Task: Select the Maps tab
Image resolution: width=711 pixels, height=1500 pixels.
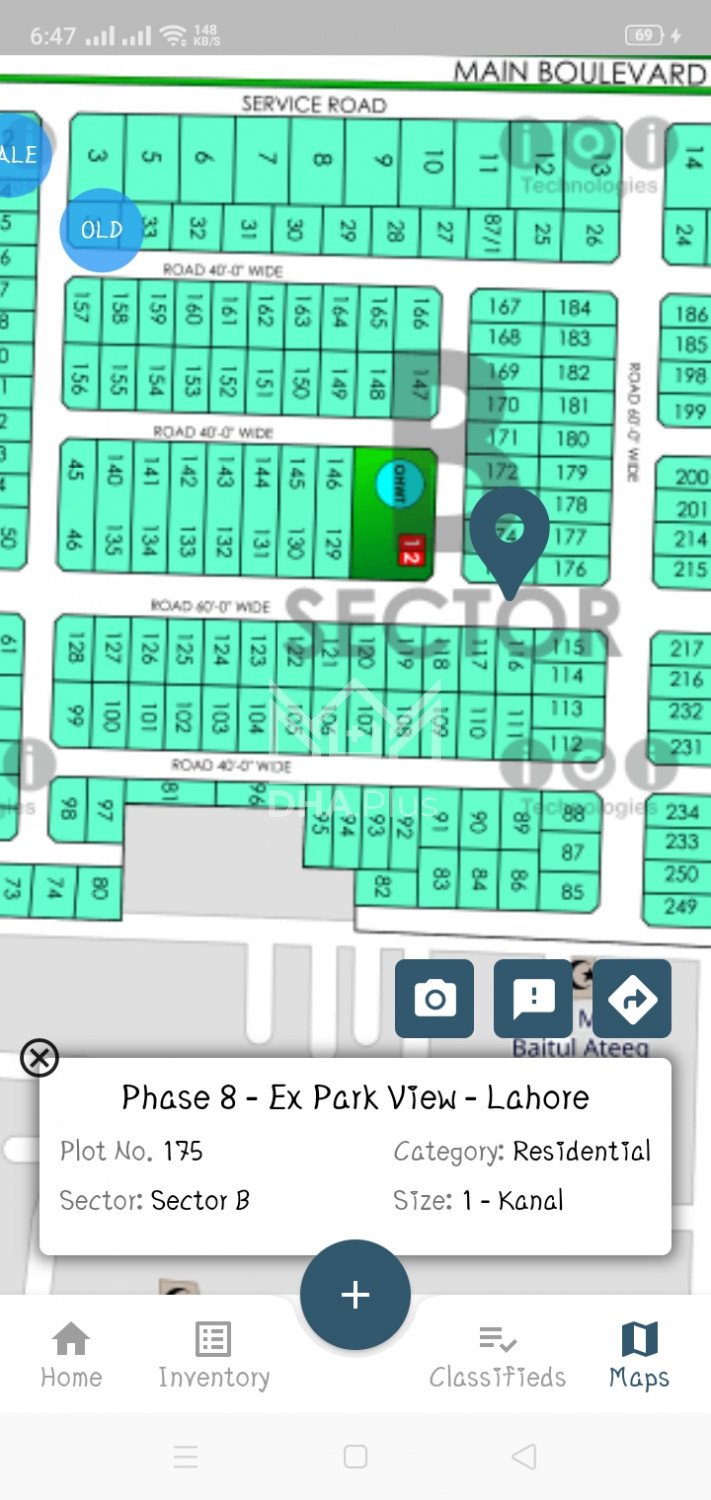Action: pyautogui.click(x=638, y=1356)
